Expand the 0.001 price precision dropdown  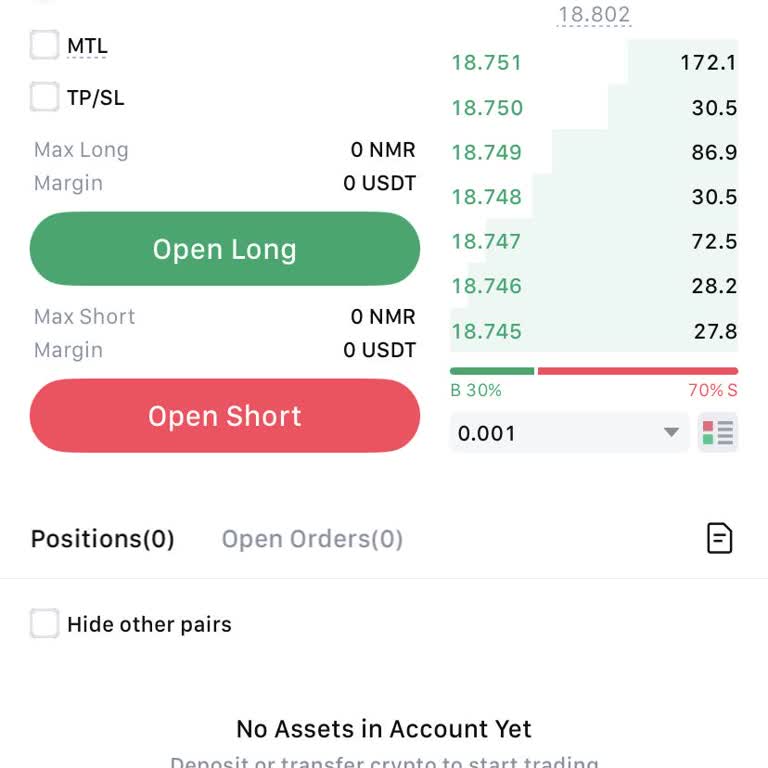click(569, 433)
